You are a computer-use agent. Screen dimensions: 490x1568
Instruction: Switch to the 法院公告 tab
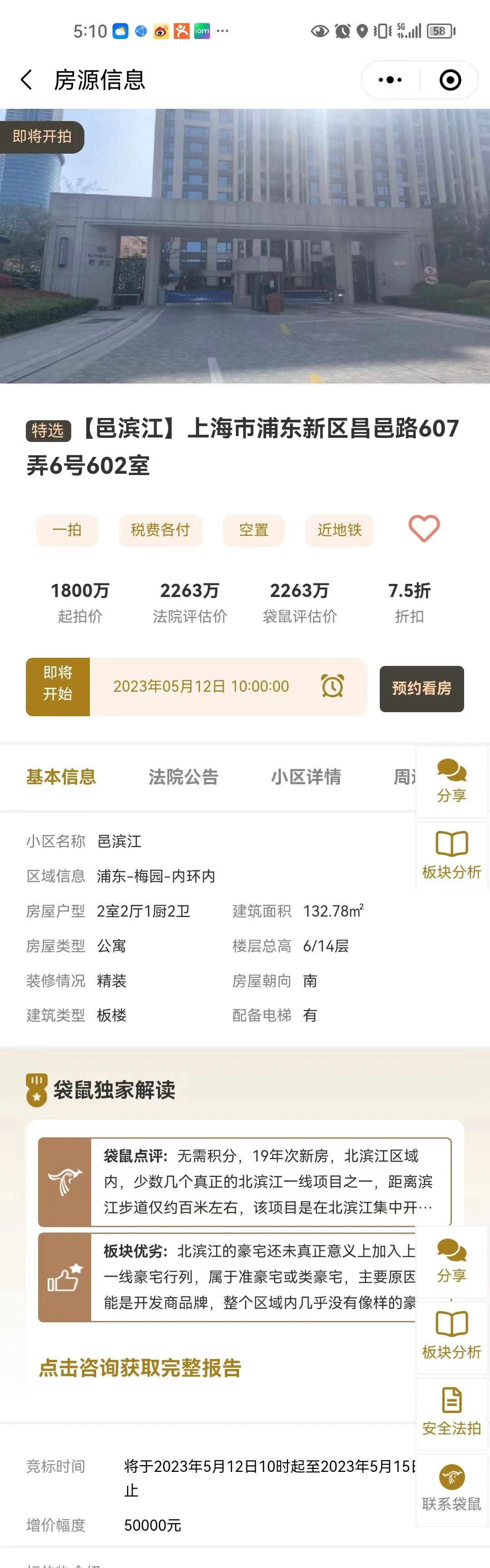pyautogui.click(x=183, y=777)
